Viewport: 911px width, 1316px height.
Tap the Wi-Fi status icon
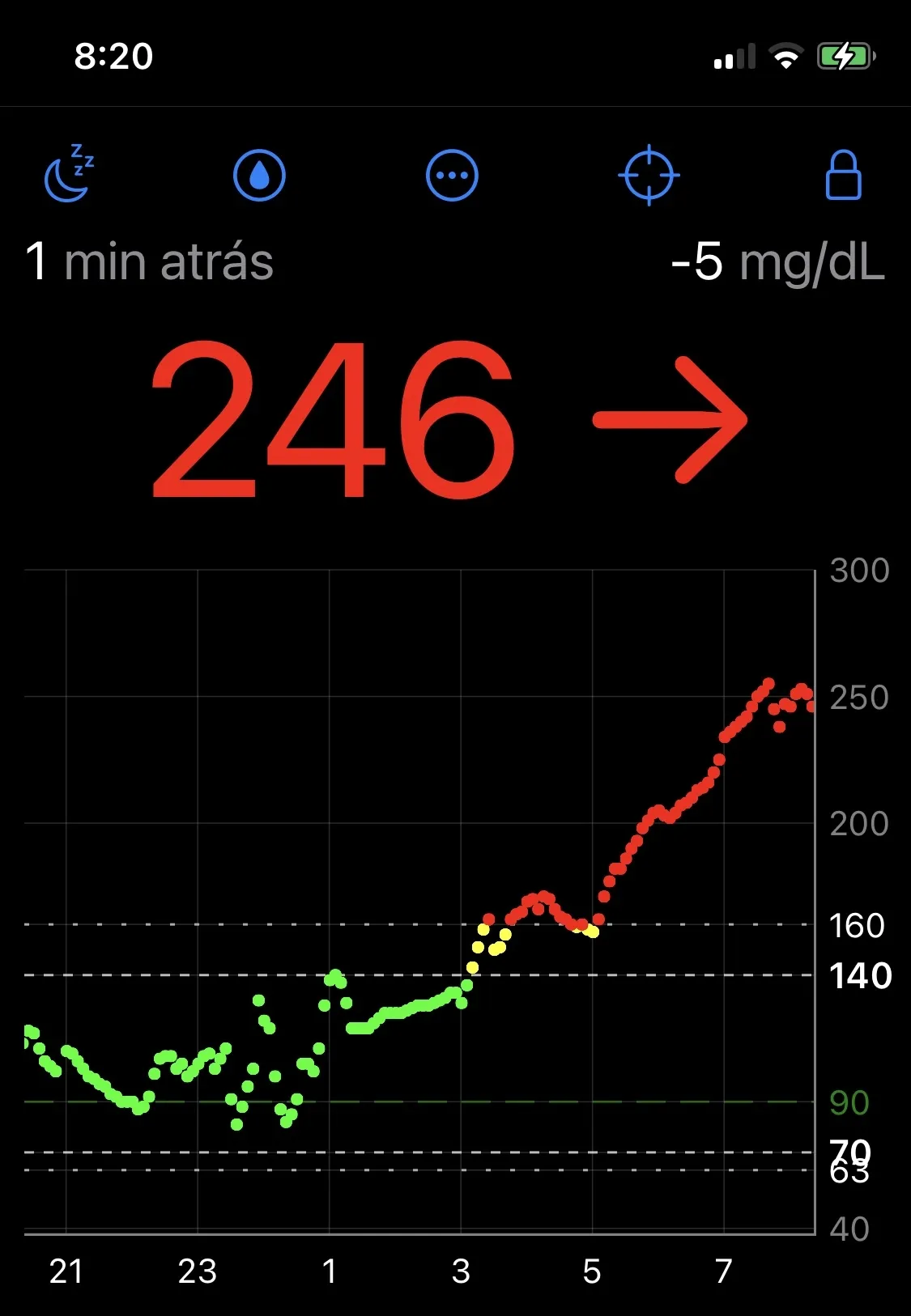coord(784,55)
